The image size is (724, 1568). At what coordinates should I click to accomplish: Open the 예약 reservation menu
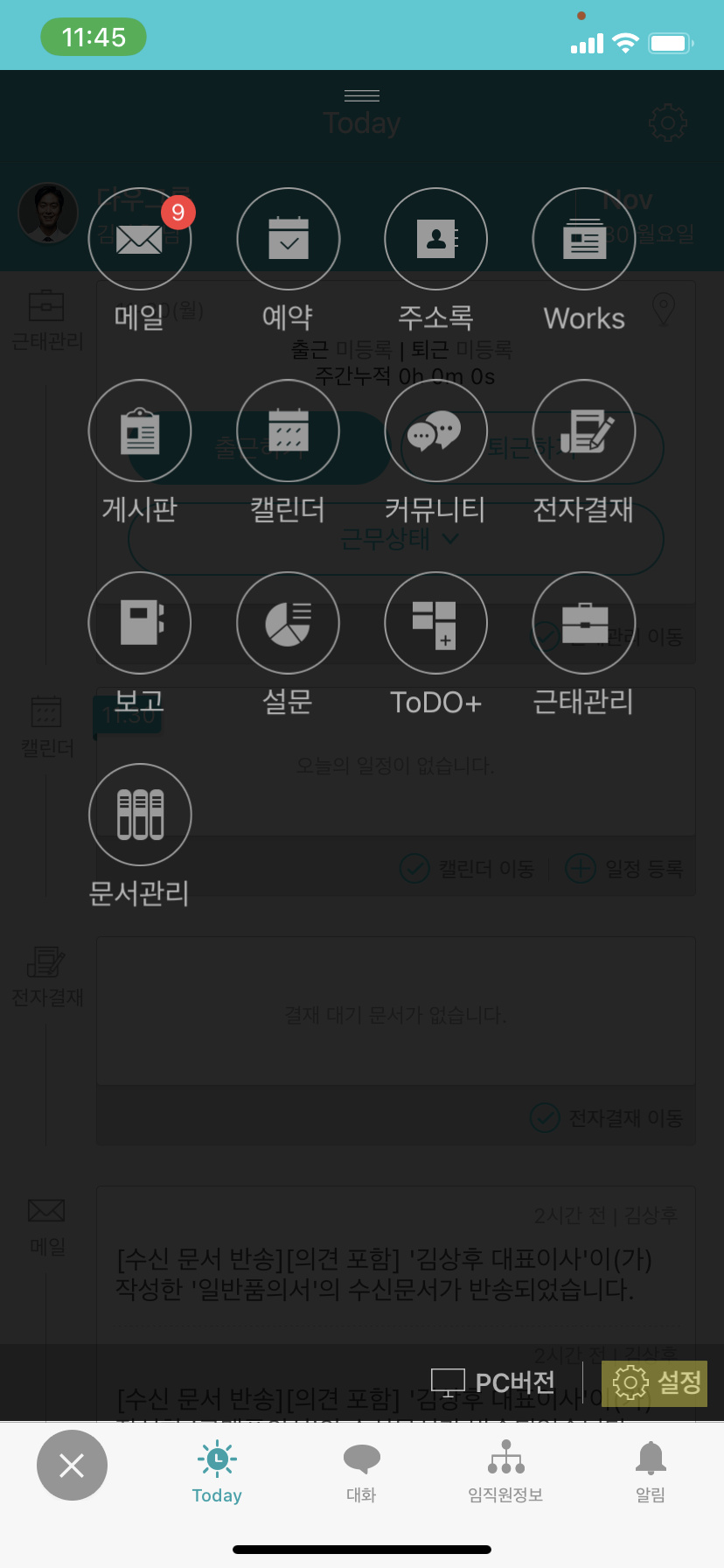click(288, 239)
